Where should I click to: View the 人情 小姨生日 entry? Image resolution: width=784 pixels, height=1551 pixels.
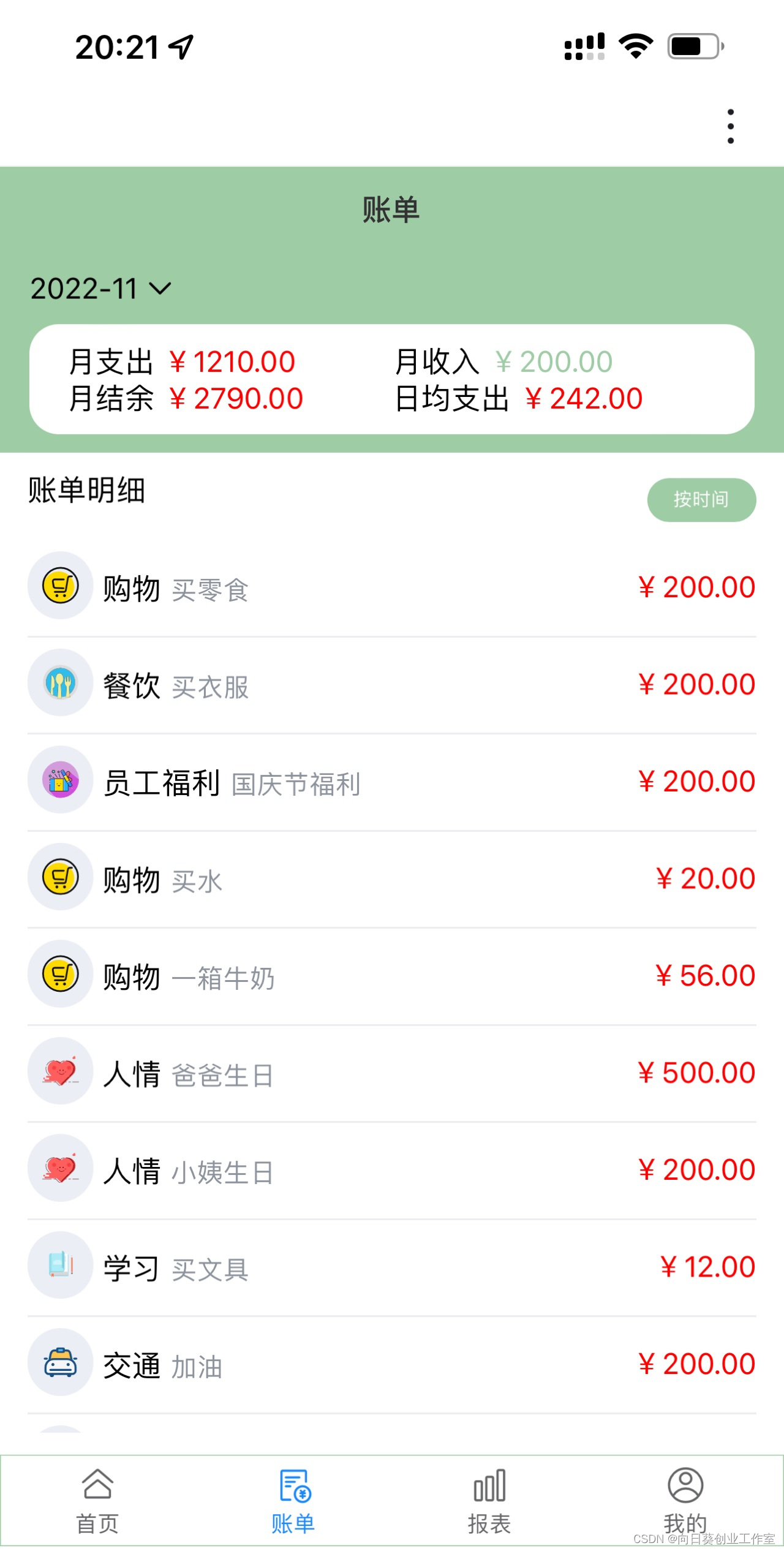392,1169
